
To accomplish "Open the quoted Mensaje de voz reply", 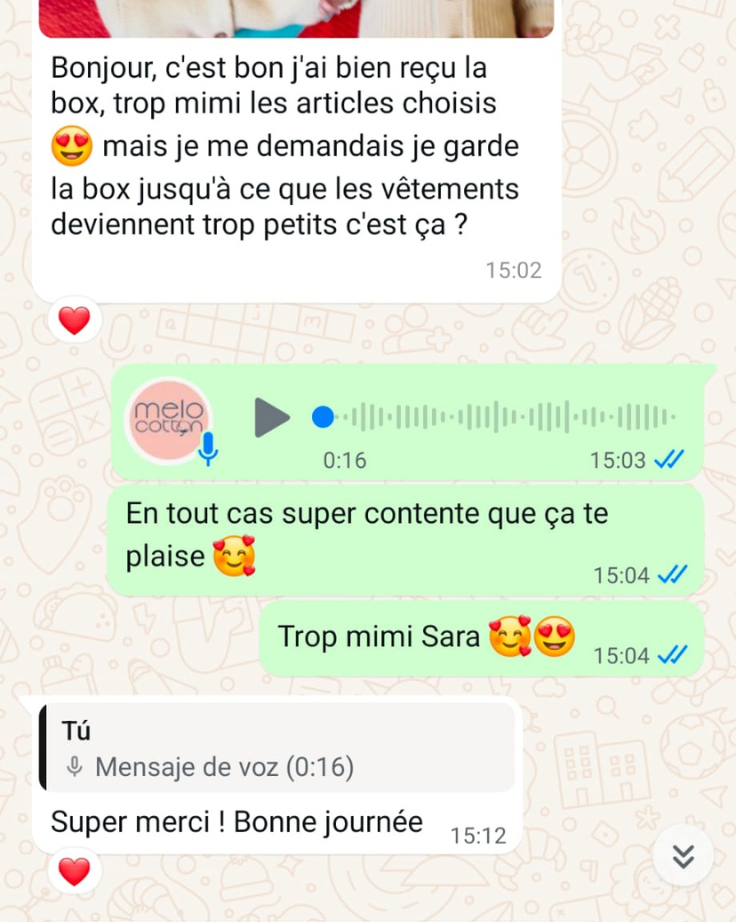I will pyautogui.click(x=277, y=748).
